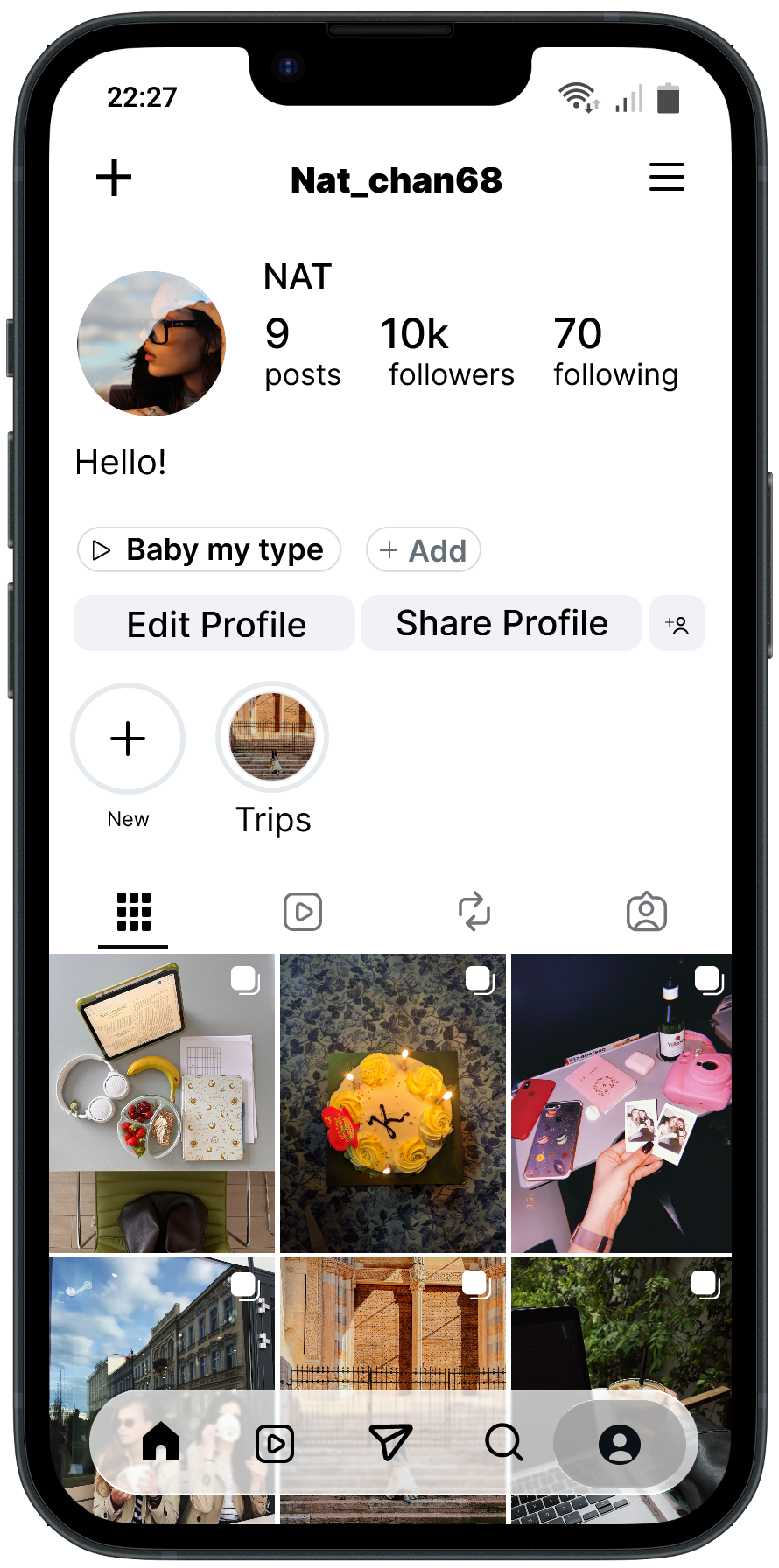This screenshot has height=1568, width=779.
Task: Open the hamburger menu
Action: [x=667, y=177]
